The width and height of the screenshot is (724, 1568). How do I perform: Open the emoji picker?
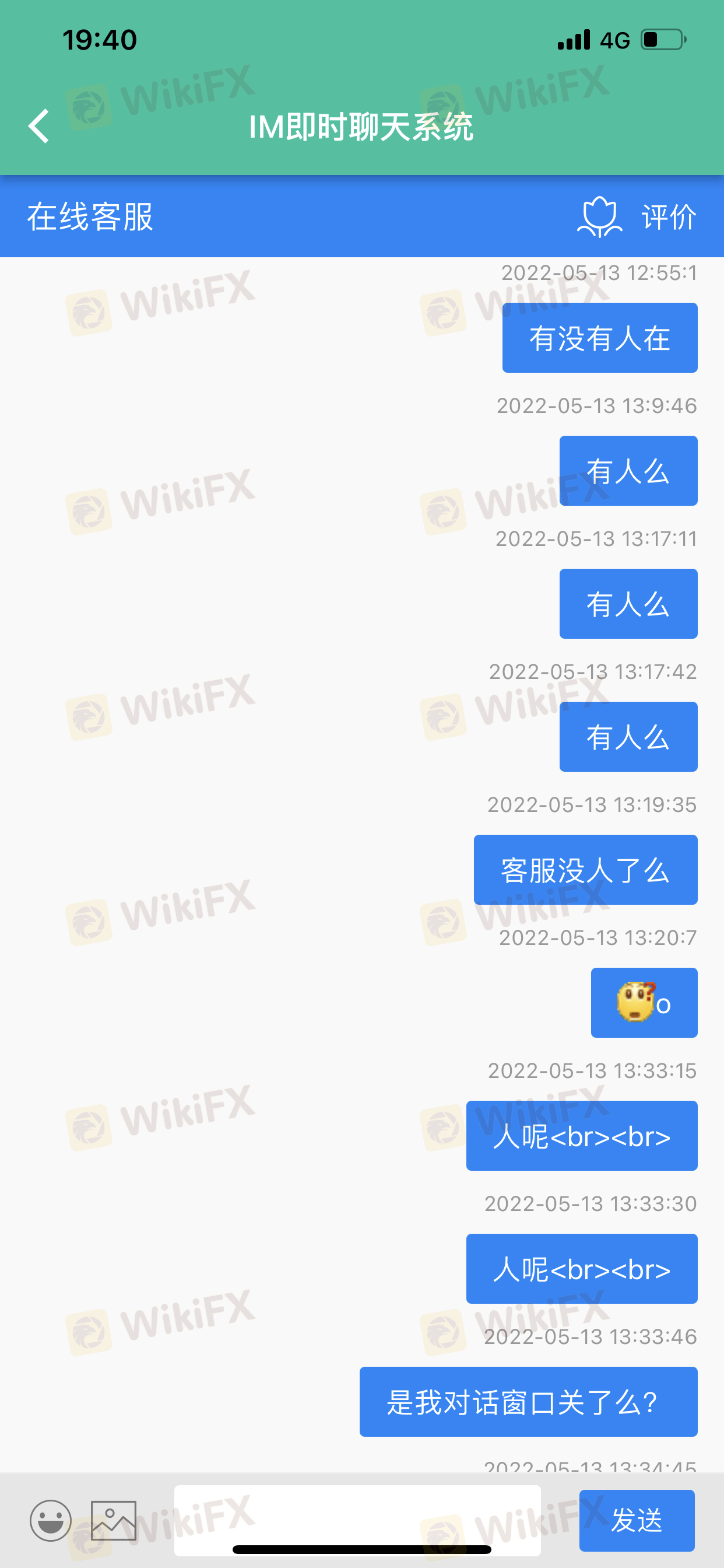[51, 1521]
